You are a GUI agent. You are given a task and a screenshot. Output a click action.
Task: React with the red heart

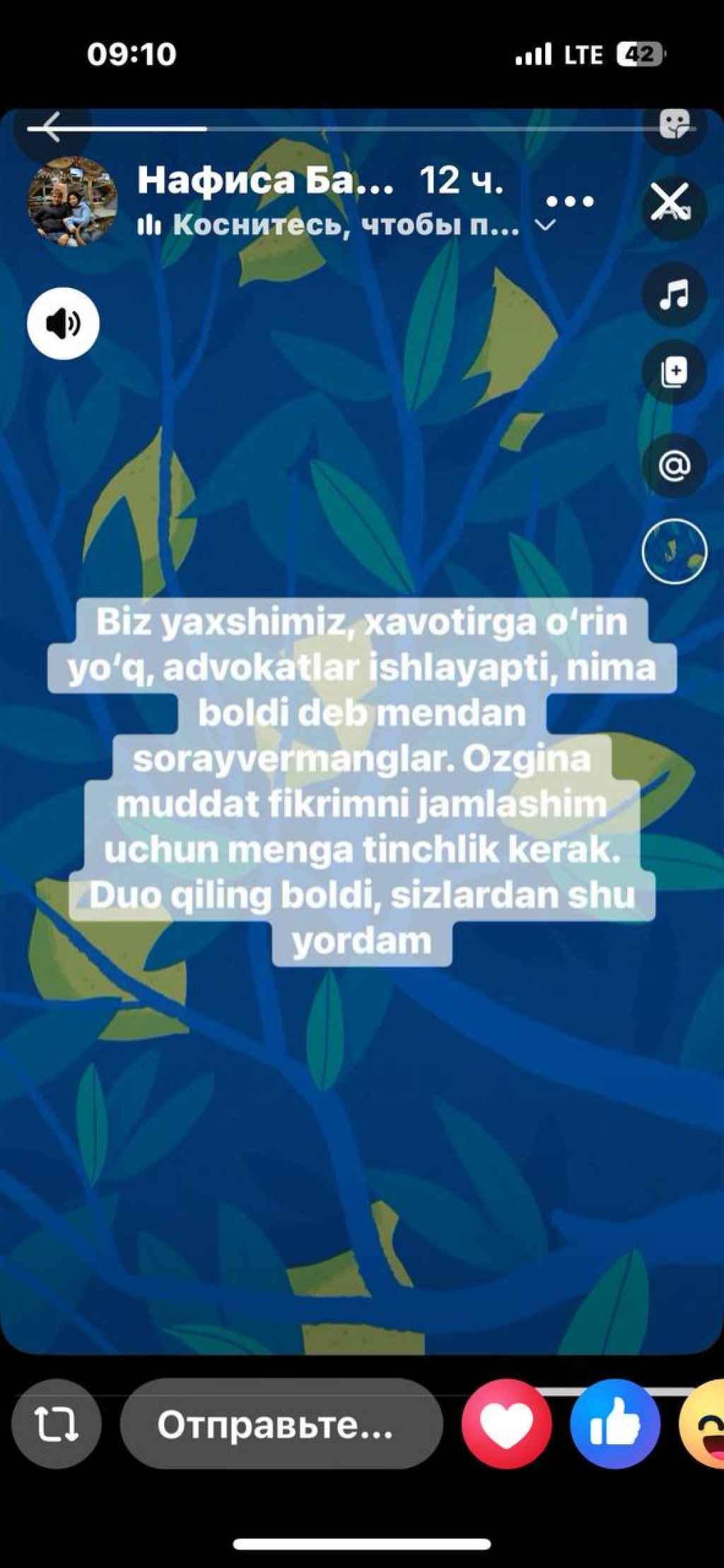click(506, 1424)
